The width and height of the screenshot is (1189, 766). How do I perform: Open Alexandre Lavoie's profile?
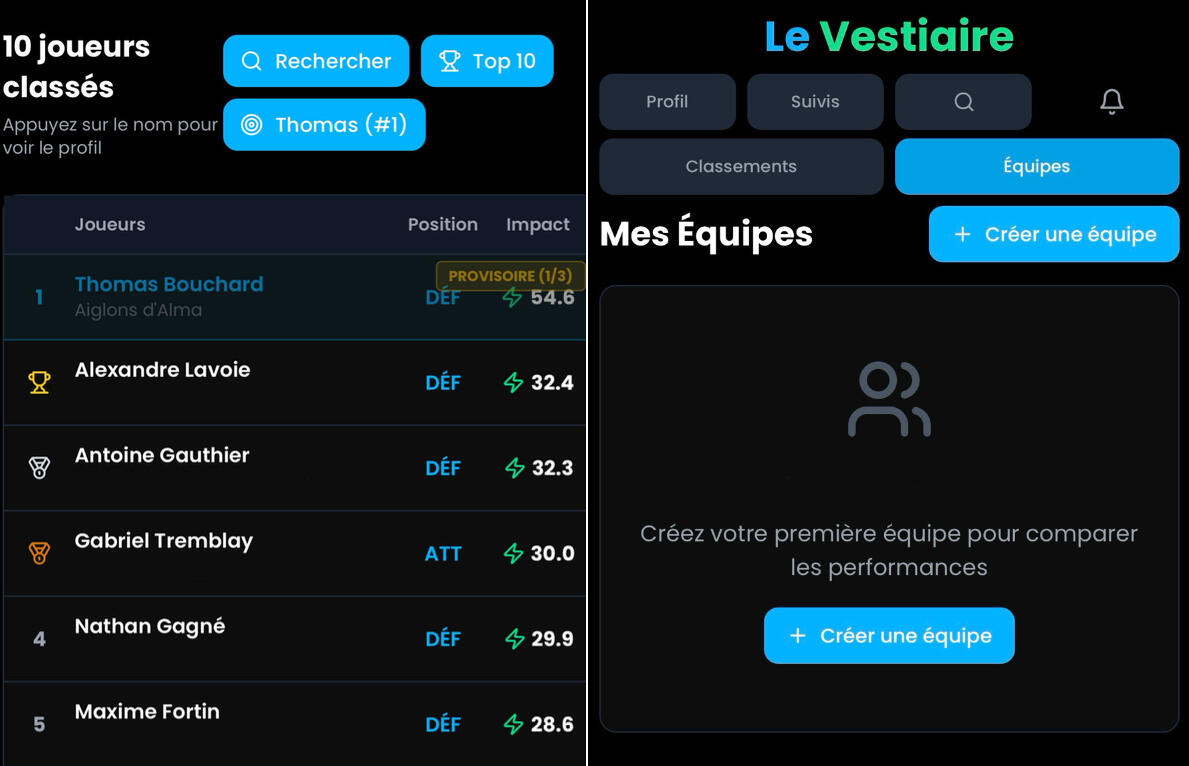(x=162, y=370)
